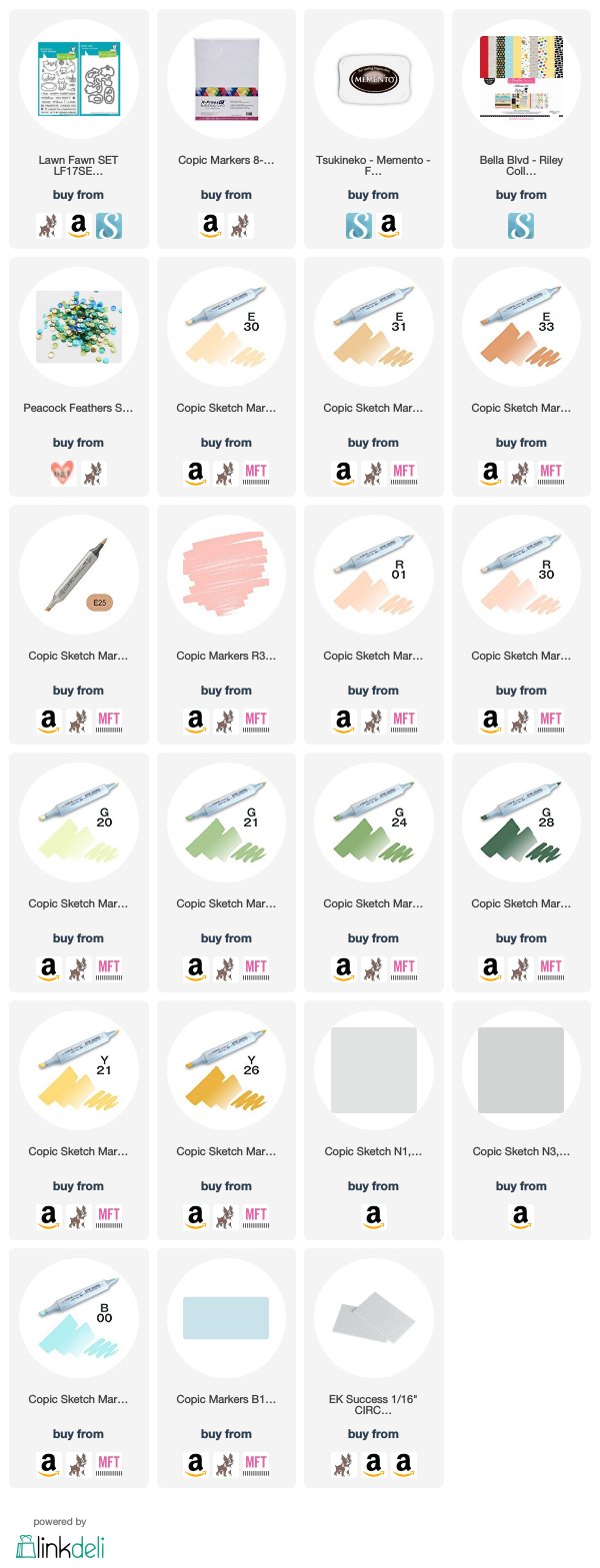This screenshot has width=600, height=1568.
Task: Buy Lawn Fawn SET from Amazon
Action: coord(78,226)
